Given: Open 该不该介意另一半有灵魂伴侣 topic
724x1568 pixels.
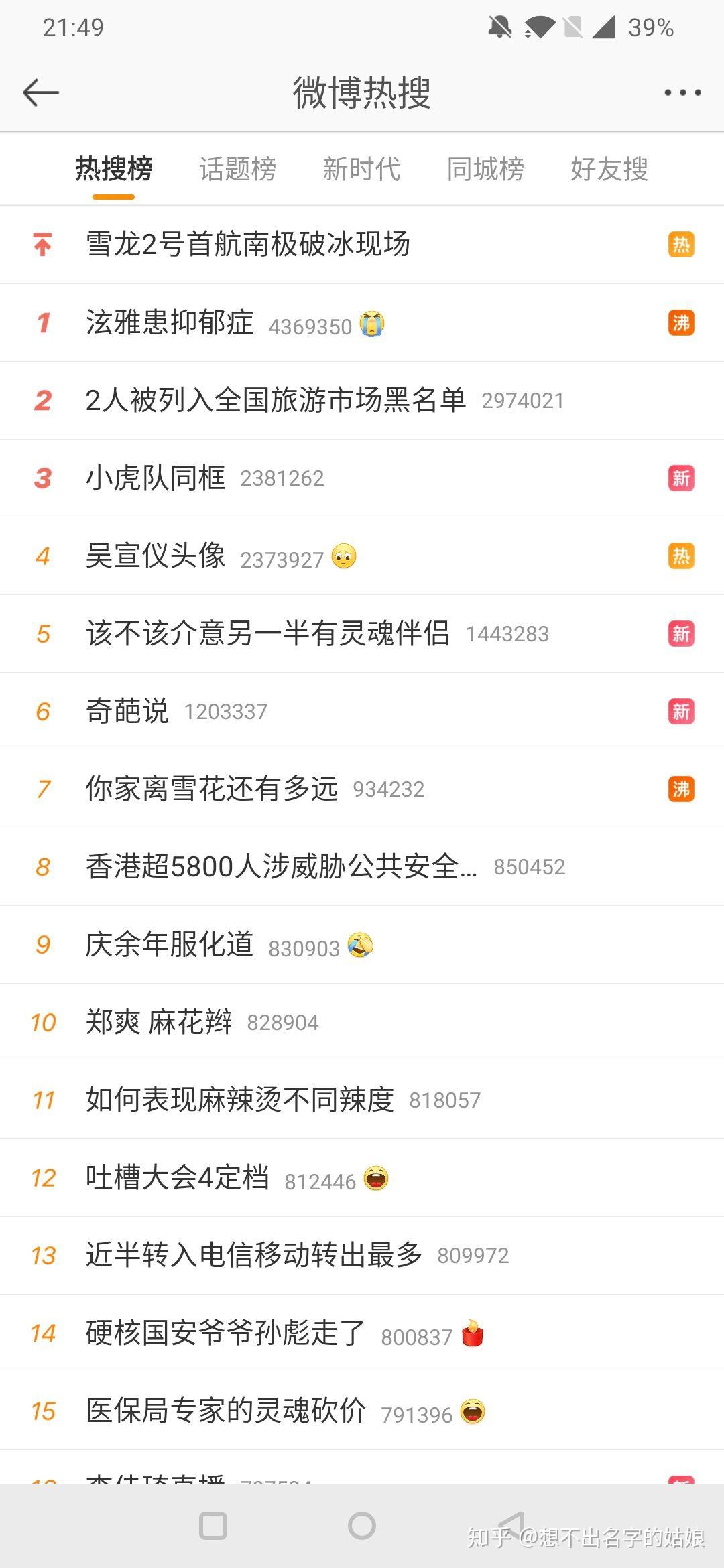Looking at the screenshot, I should pos(267,633).
